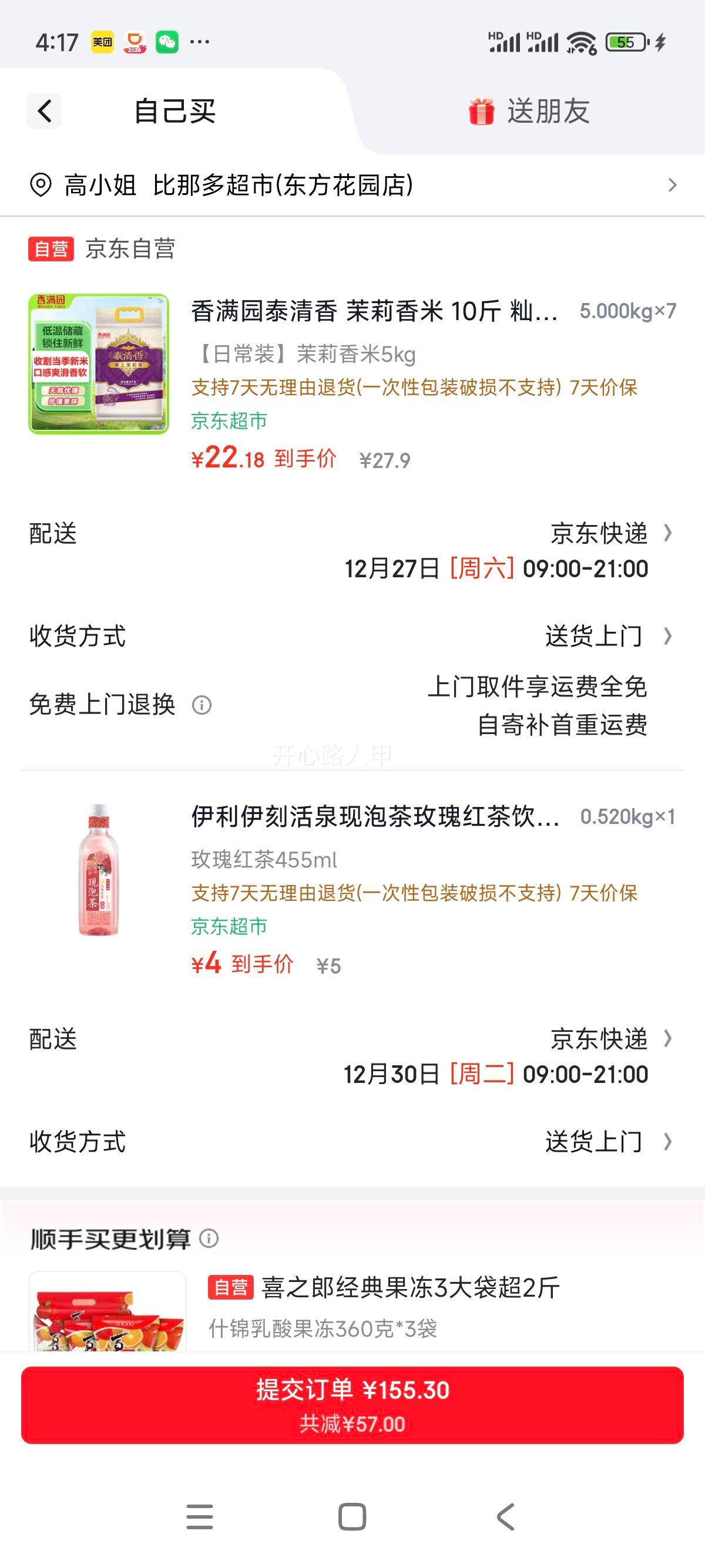Select the 自己买 tab
Viewport: 705px width, 1568px height.
click(174, 112)
